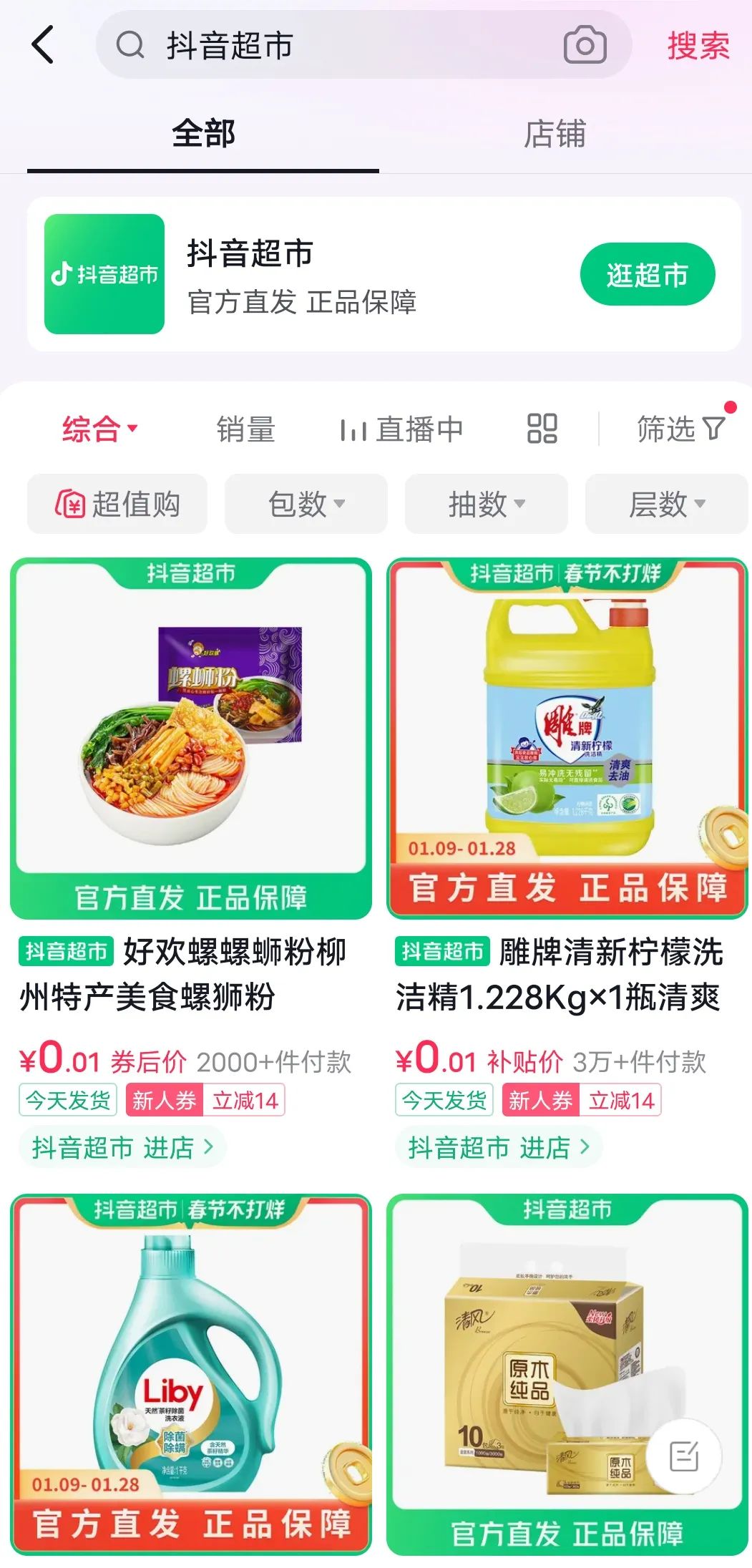Select the 超值购 chip
This screenshot has width=752, height=1568.
tap(117, 504)
